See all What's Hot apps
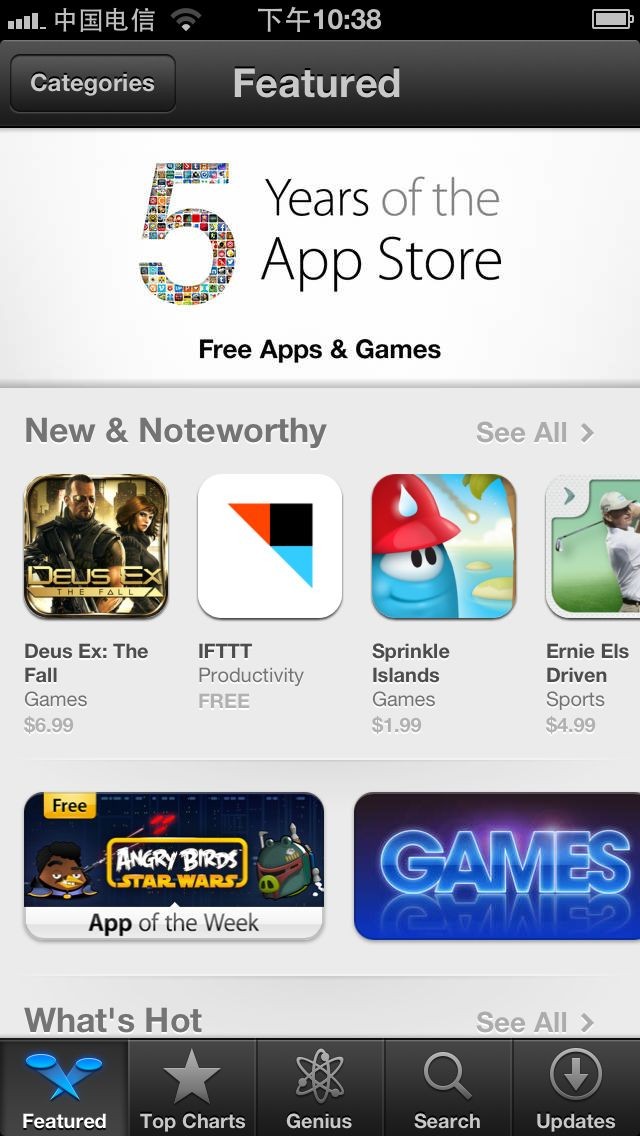Image resolution: width=640 pixels, height=1136 pixels. point(535,1022)
